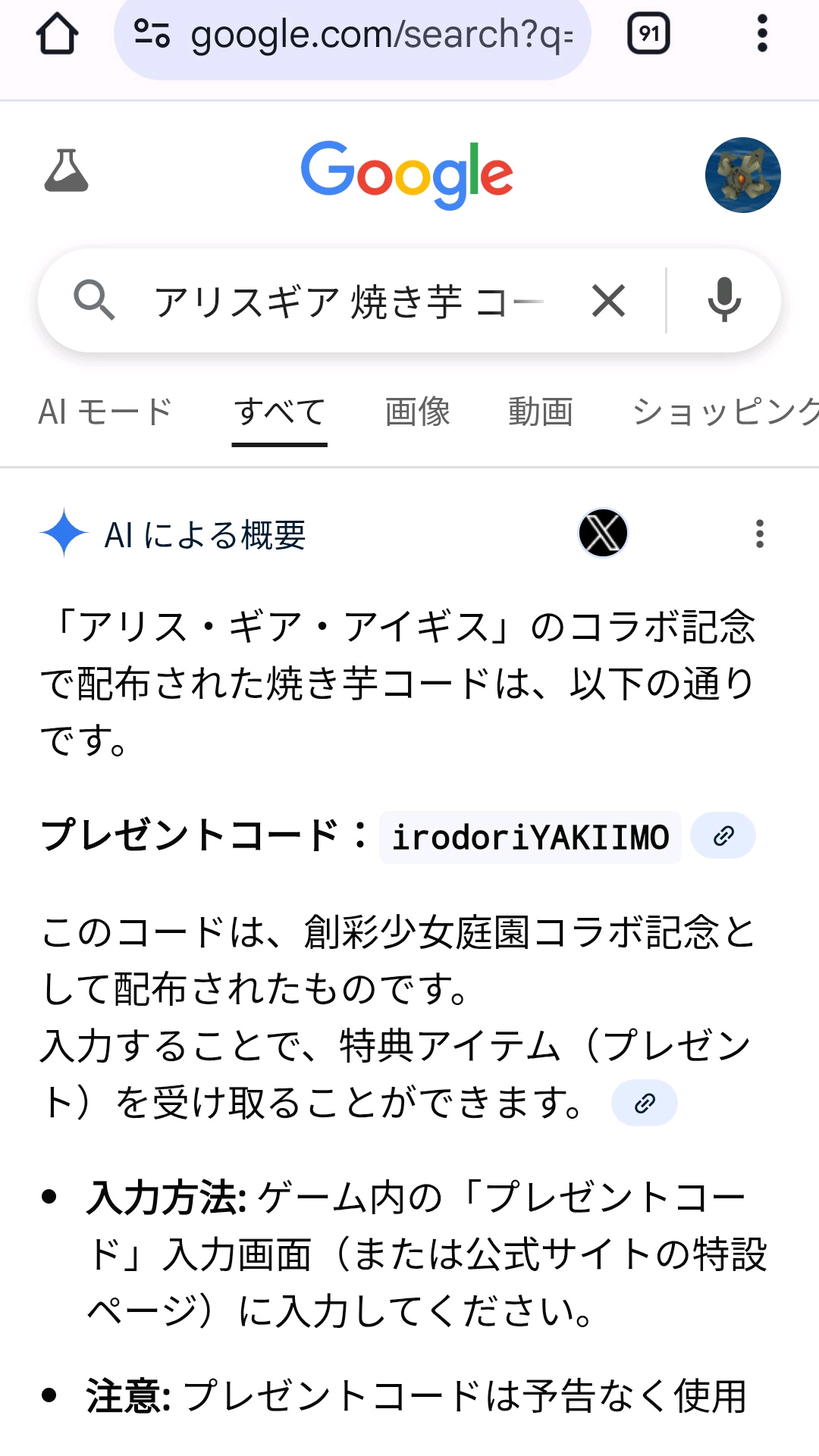Viewport: 819px width, 1456px height.
Task: Select the すべて tab
Action: click(279, 412)
